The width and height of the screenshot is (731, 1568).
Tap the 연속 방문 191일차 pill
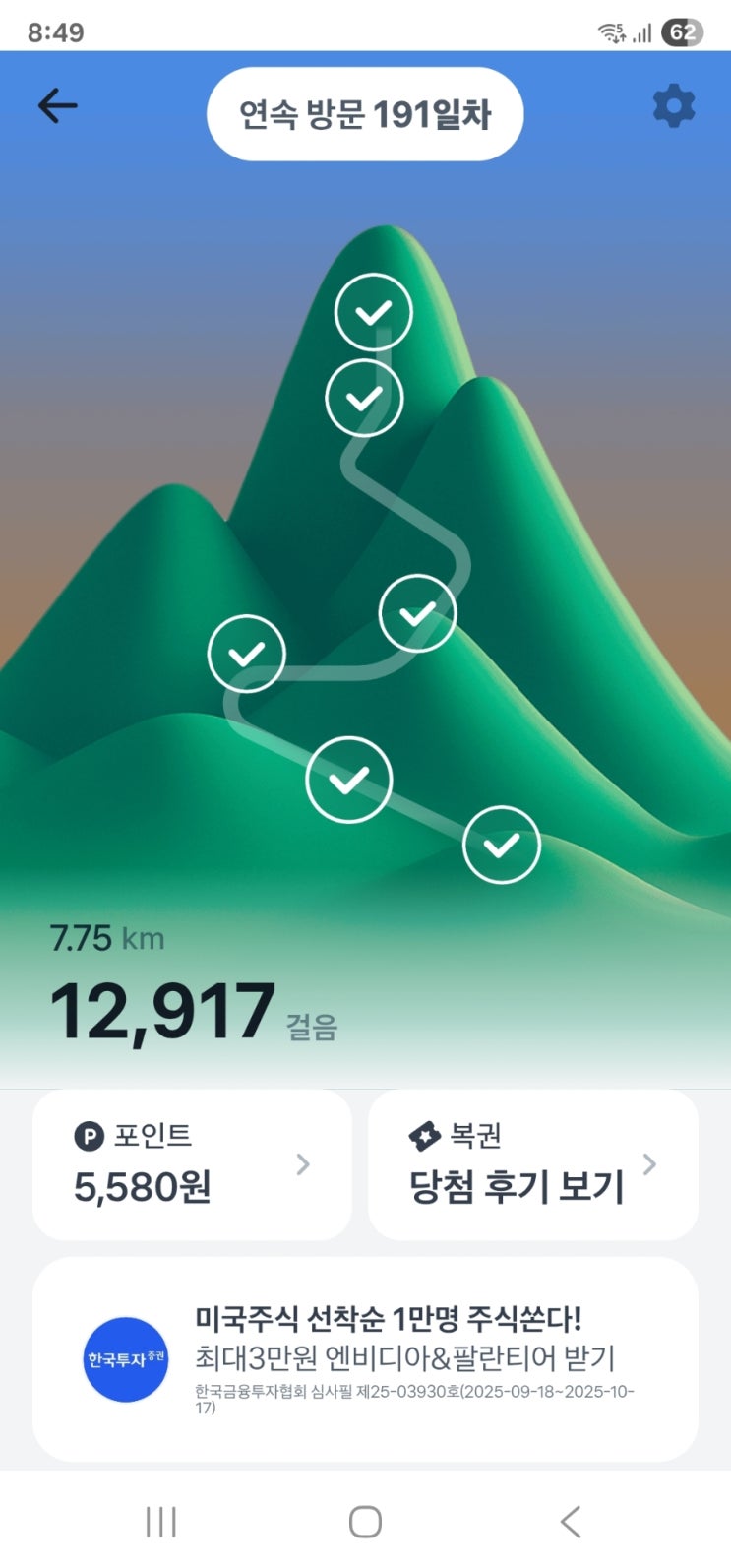(365, 114)
